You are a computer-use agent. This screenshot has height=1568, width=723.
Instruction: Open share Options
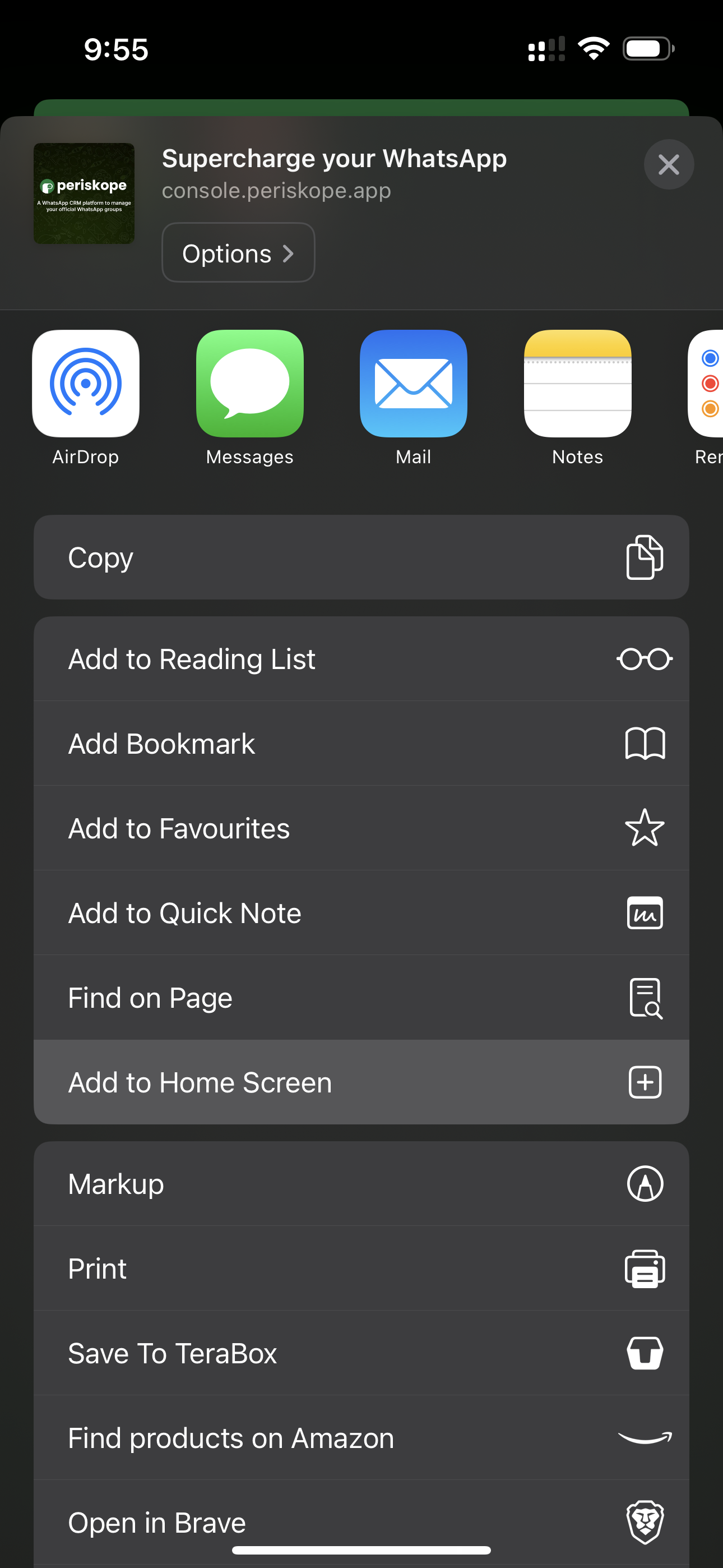click(238, 252)
